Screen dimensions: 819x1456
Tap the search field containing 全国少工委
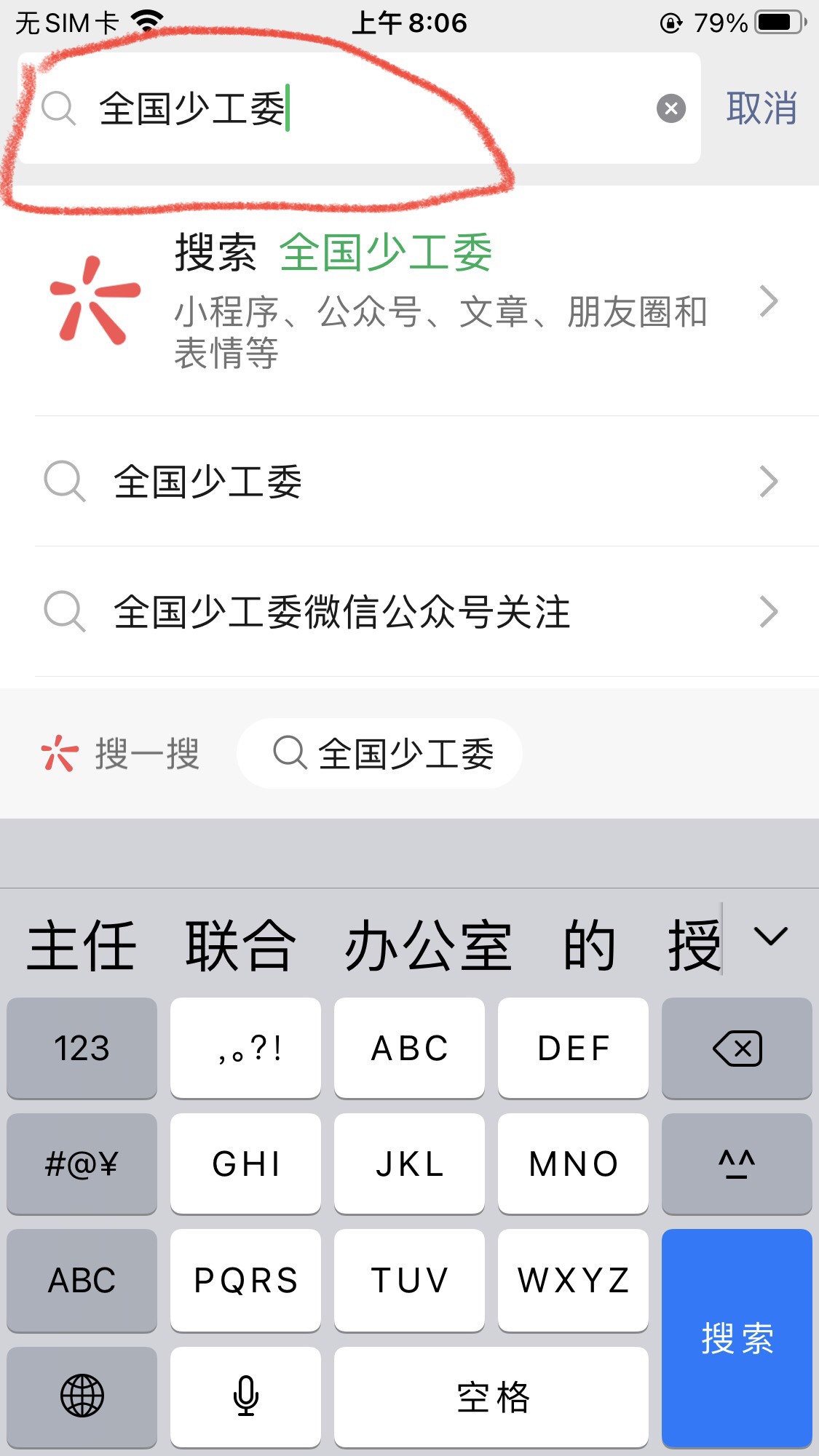coord(364,108)
